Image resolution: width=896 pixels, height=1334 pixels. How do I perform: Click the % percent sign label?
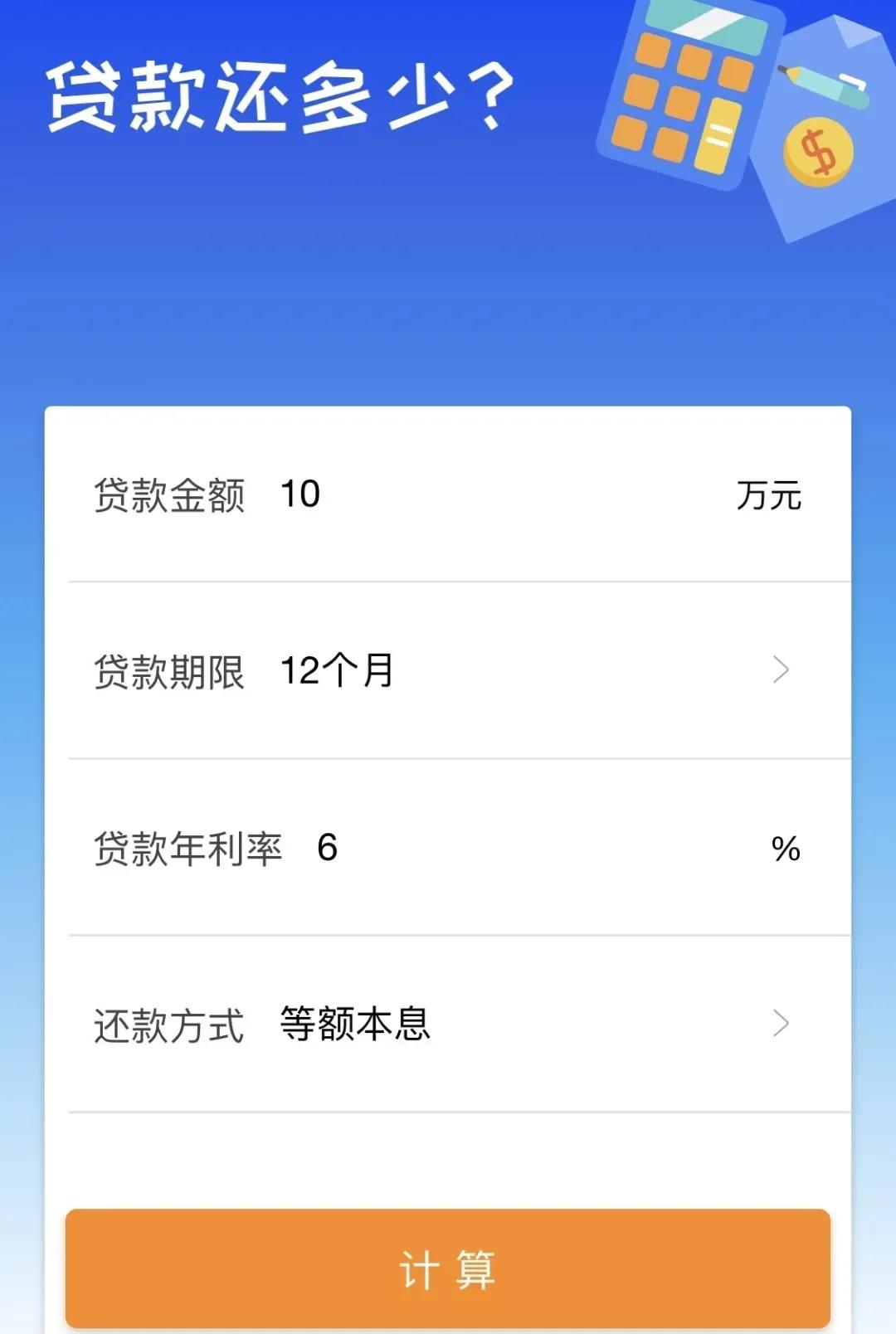tap(786, 848)
